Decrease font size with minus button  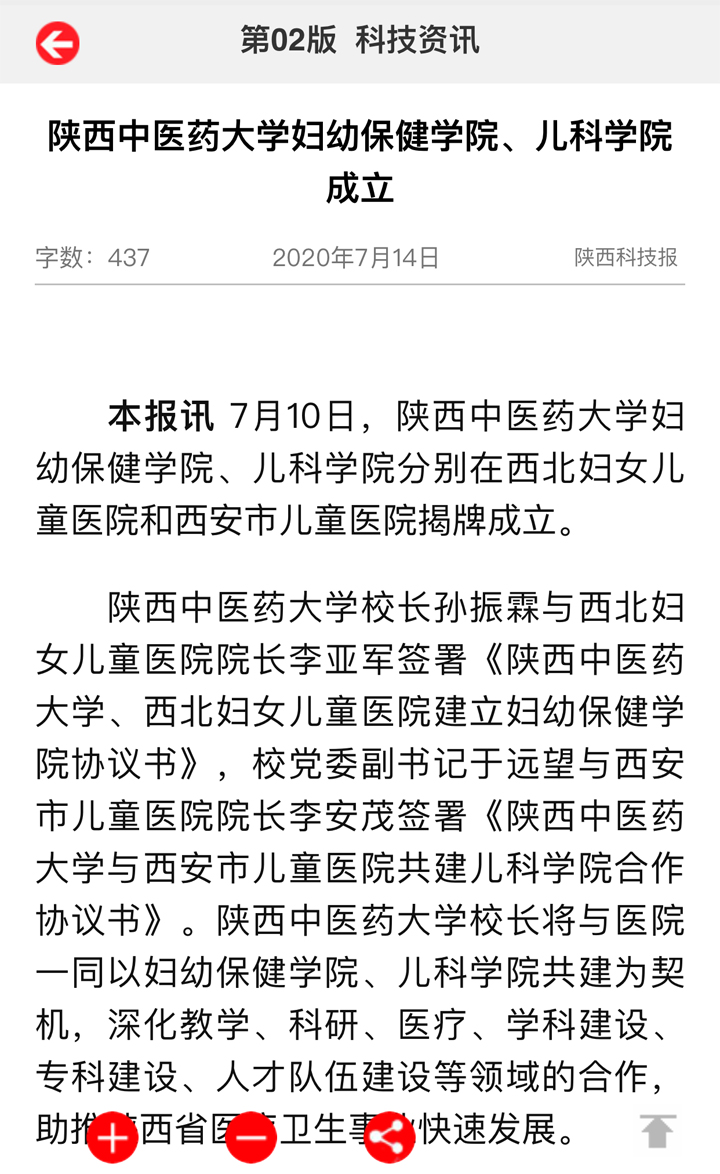click(x=251, y=1137)
